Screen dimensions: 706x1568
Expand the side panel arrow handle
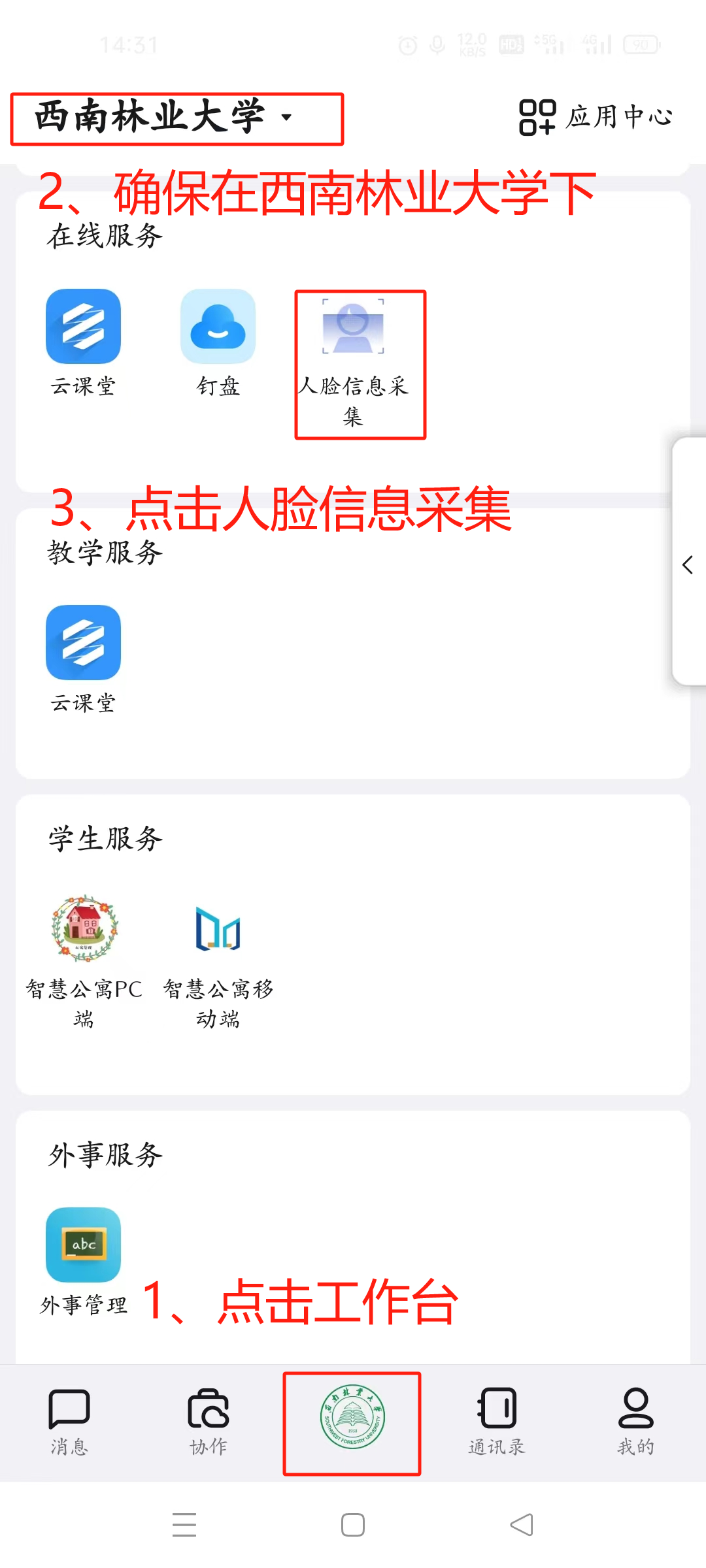(x=688, y=564)
